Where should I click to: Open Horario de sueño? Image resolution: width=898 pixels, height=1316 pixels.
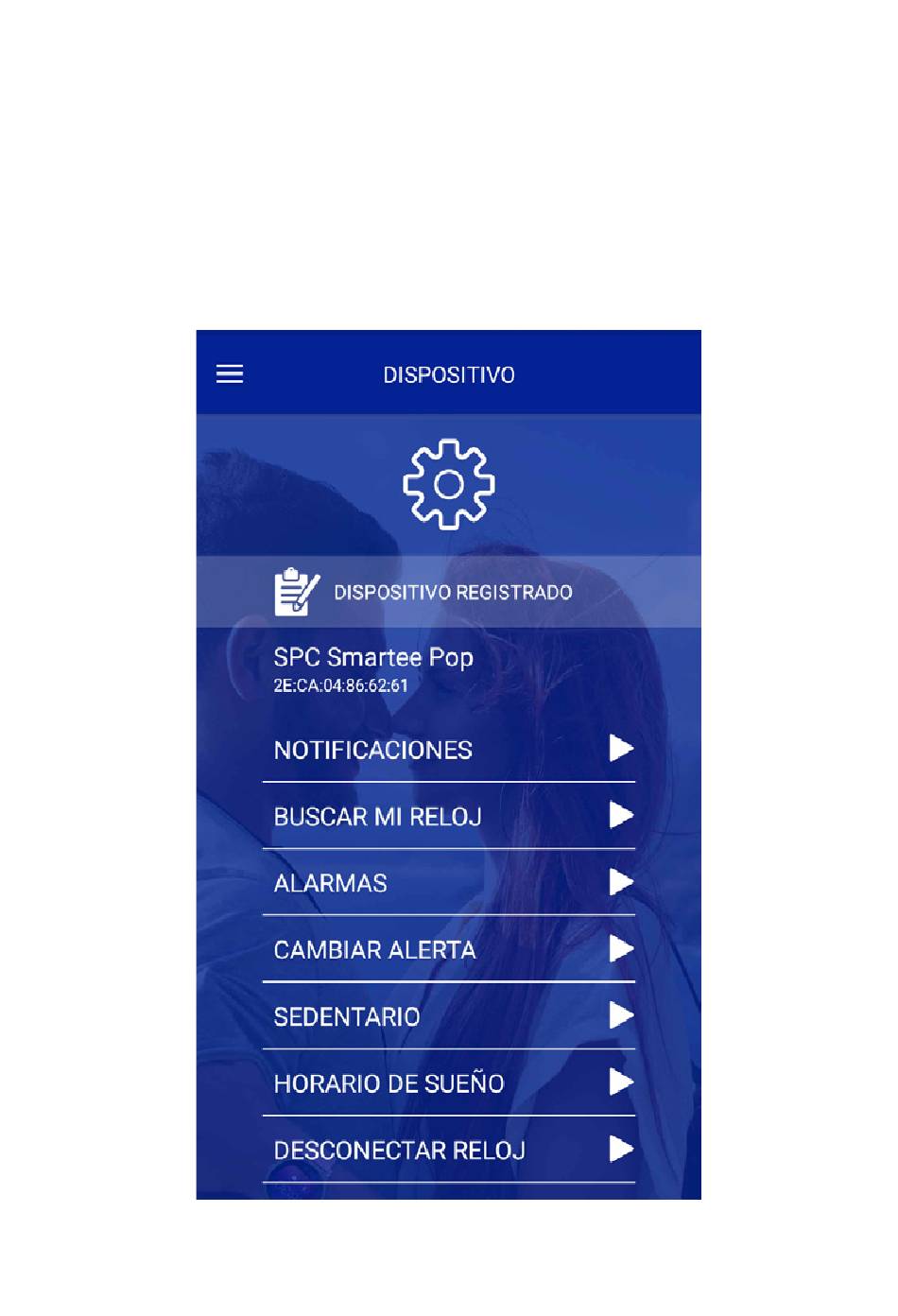pyautogui.click(x=448, y=1083)
